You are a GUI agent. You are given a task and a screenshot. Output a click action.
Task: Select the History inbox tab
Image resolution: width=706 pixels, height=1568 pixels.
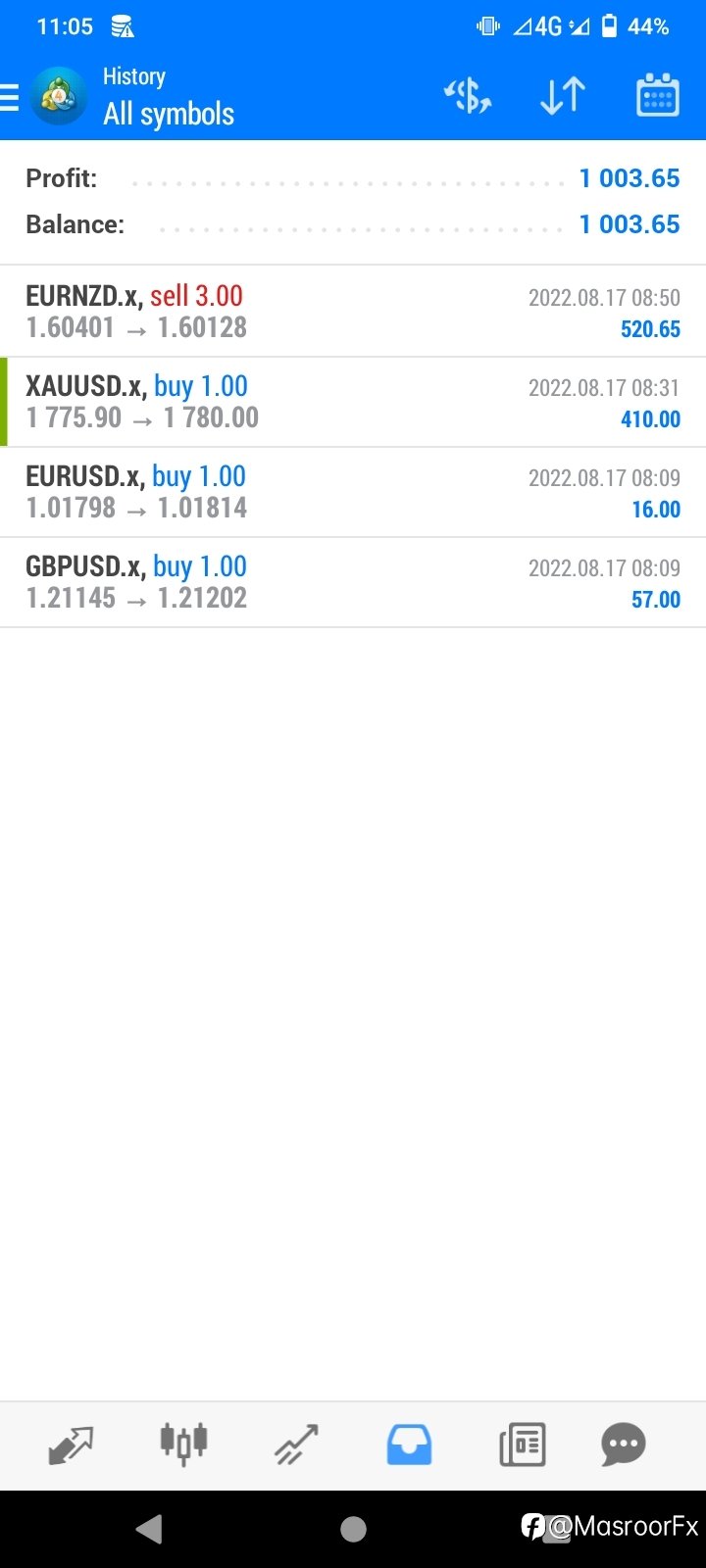[x=409, y=1445]
